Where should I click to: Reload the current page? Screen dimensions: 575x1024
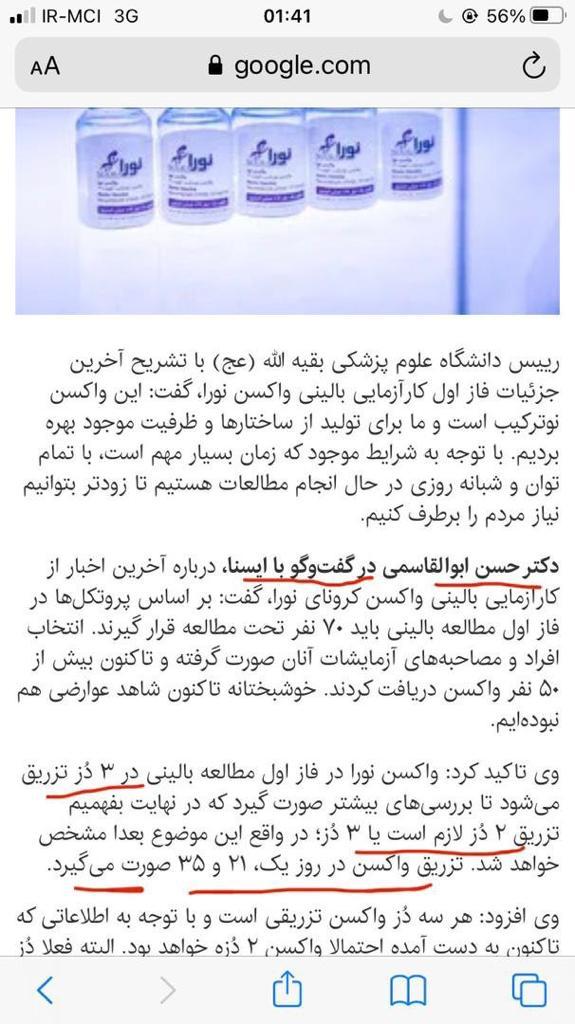(533, 65)
